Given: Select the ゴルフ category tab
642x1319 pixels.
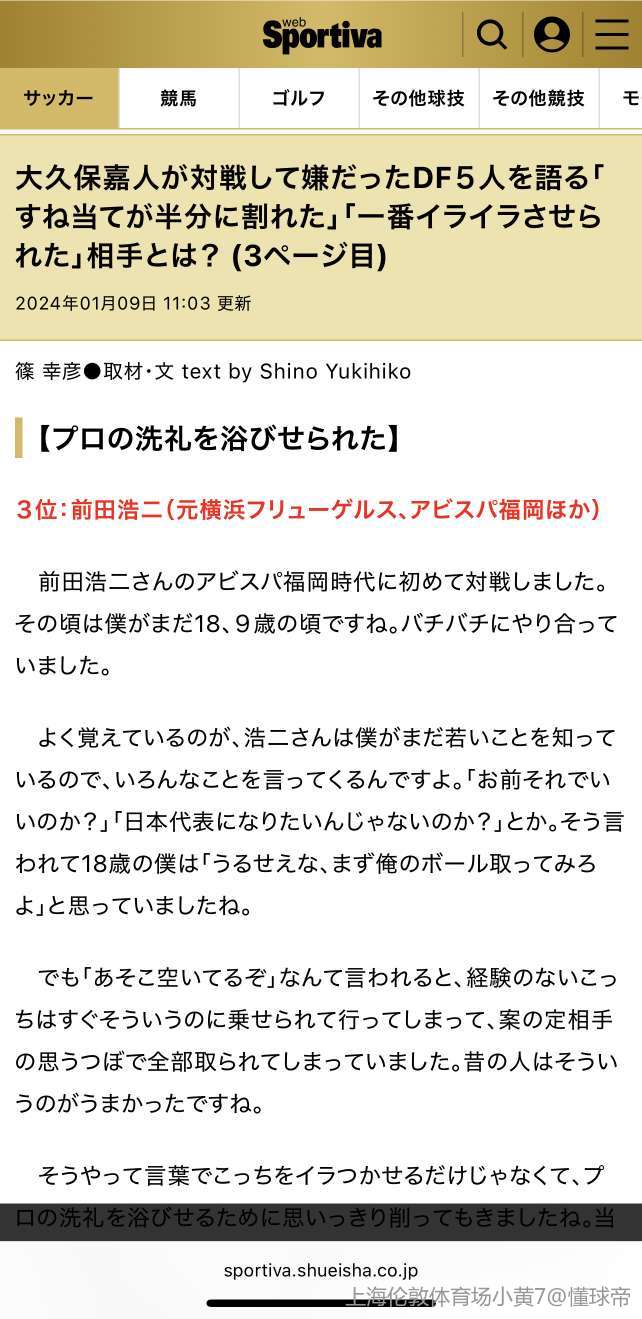Looking at the screenshot, I should click(x=299, y=98).
